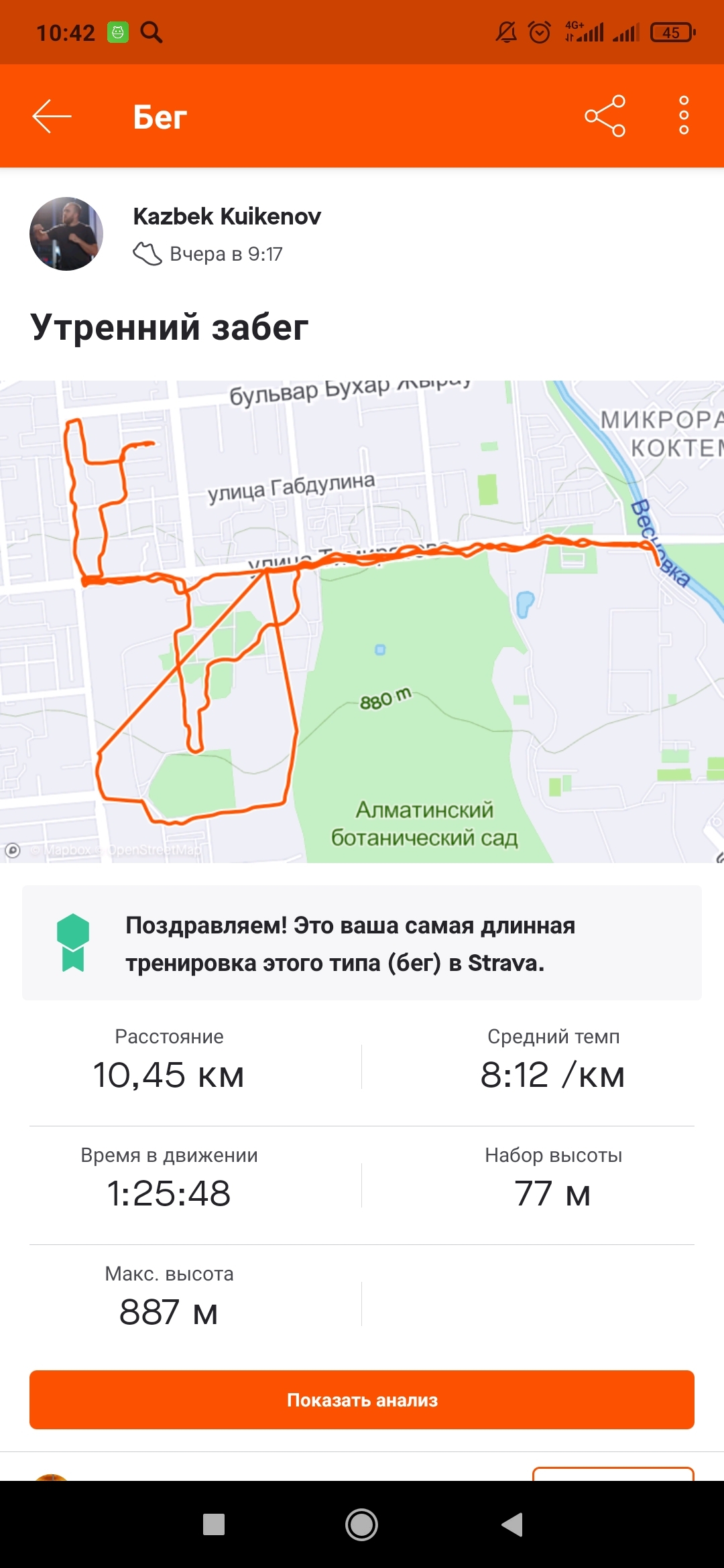The width and height of the screenshot is (724, 1568).
Task: Open the run route map
Action: point(362,621)
